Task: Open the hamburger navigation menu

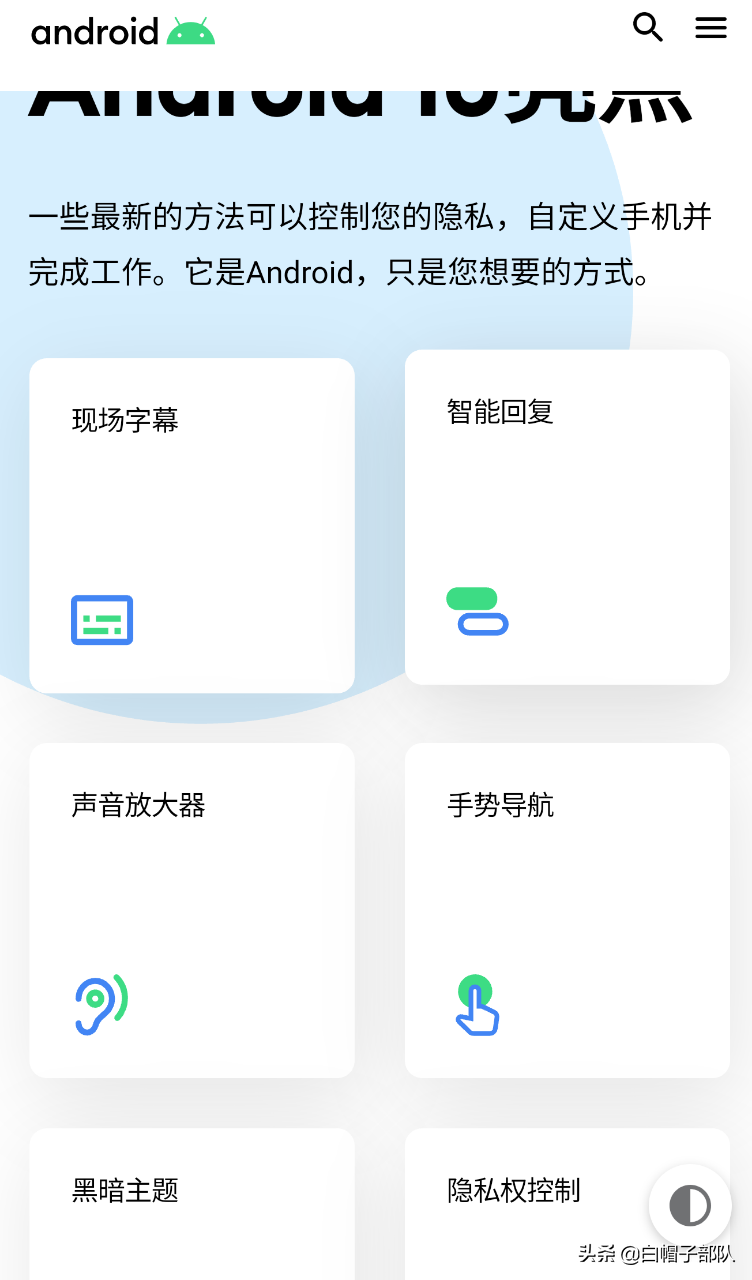Action: tap(711, 28)
